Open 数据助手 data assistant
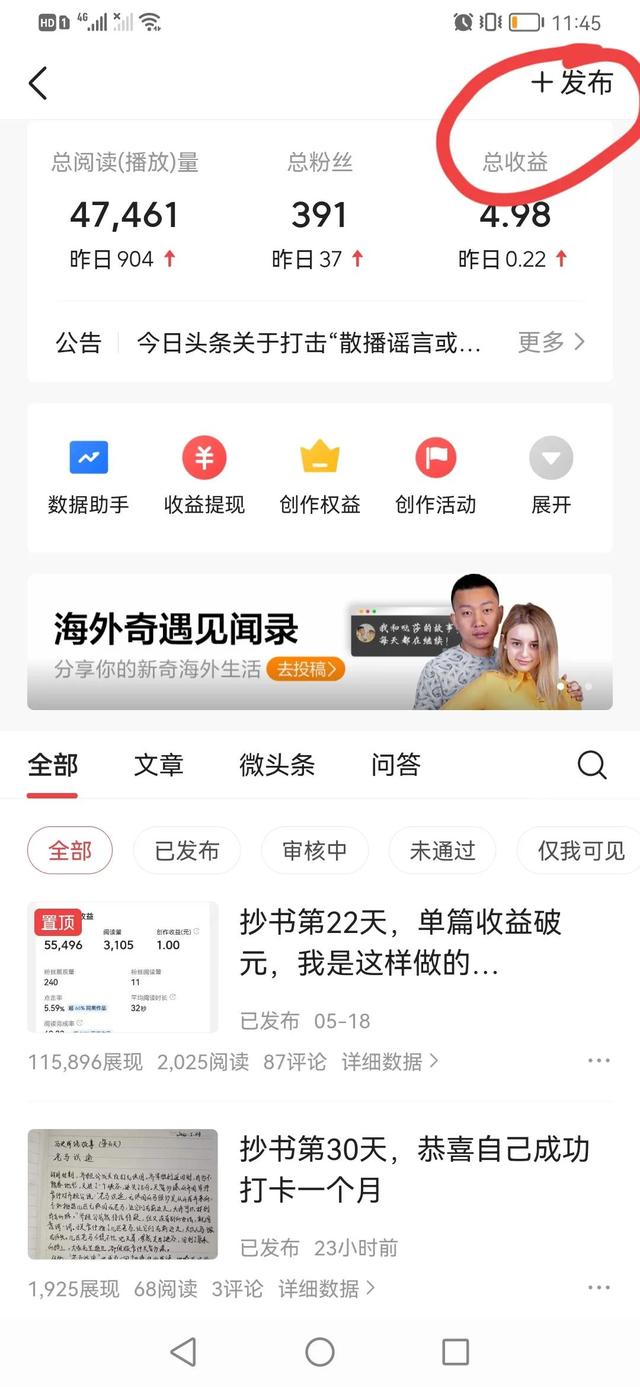Screen dimensions: 640x1387 coord(88,477)
